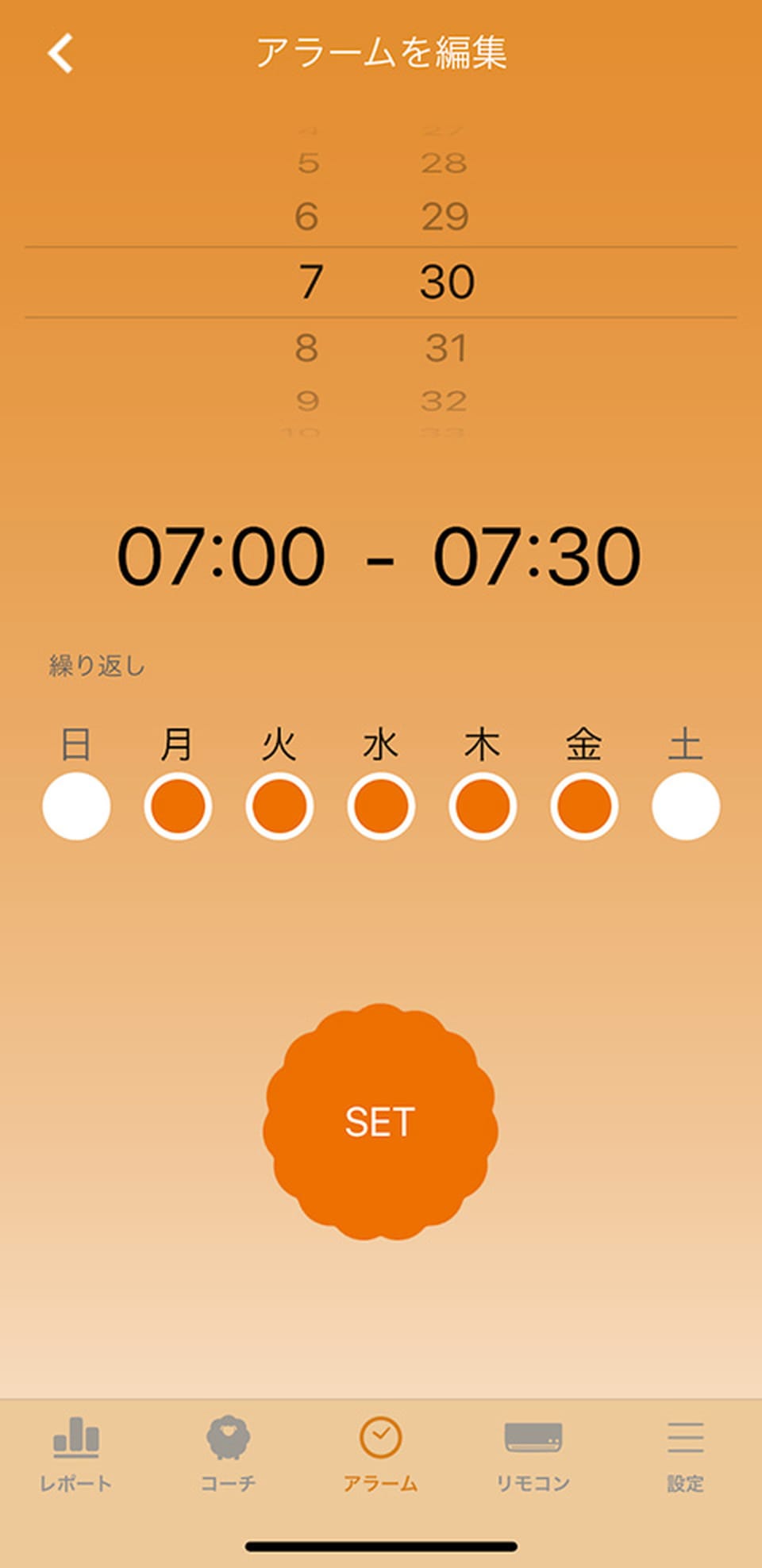The image size is (762, 1568).
Task: Pick hour 6 in the picker wheel
Action: tap(307, 217)
